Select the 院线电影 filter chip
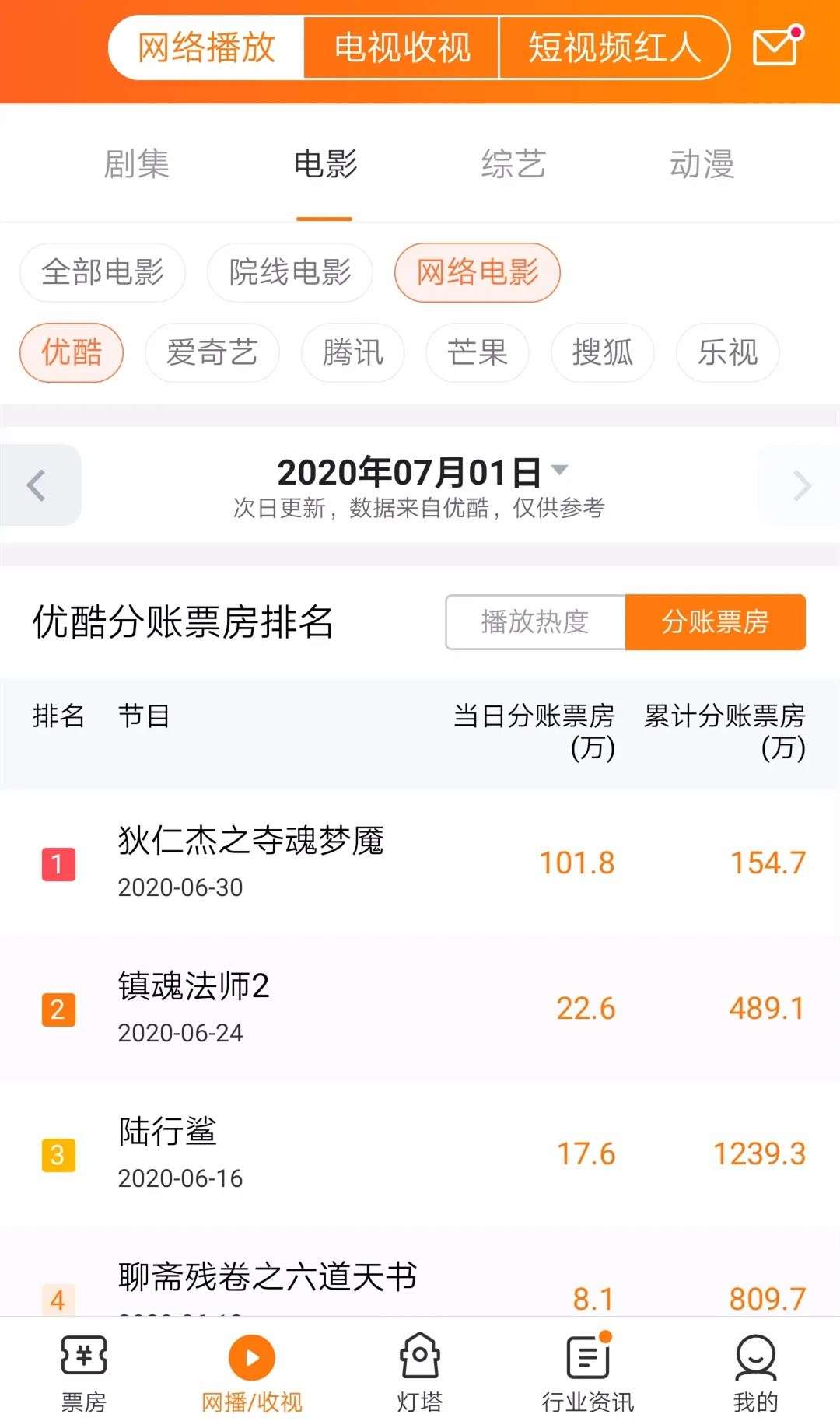 point(290,272)
